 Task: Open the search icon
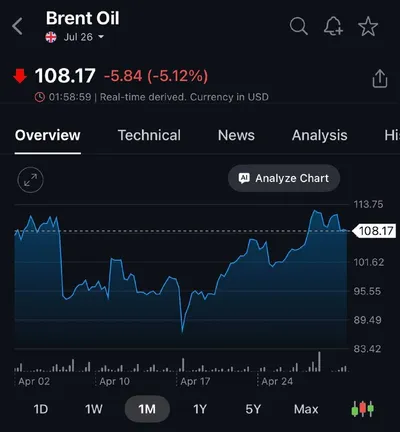click(298, 26)
